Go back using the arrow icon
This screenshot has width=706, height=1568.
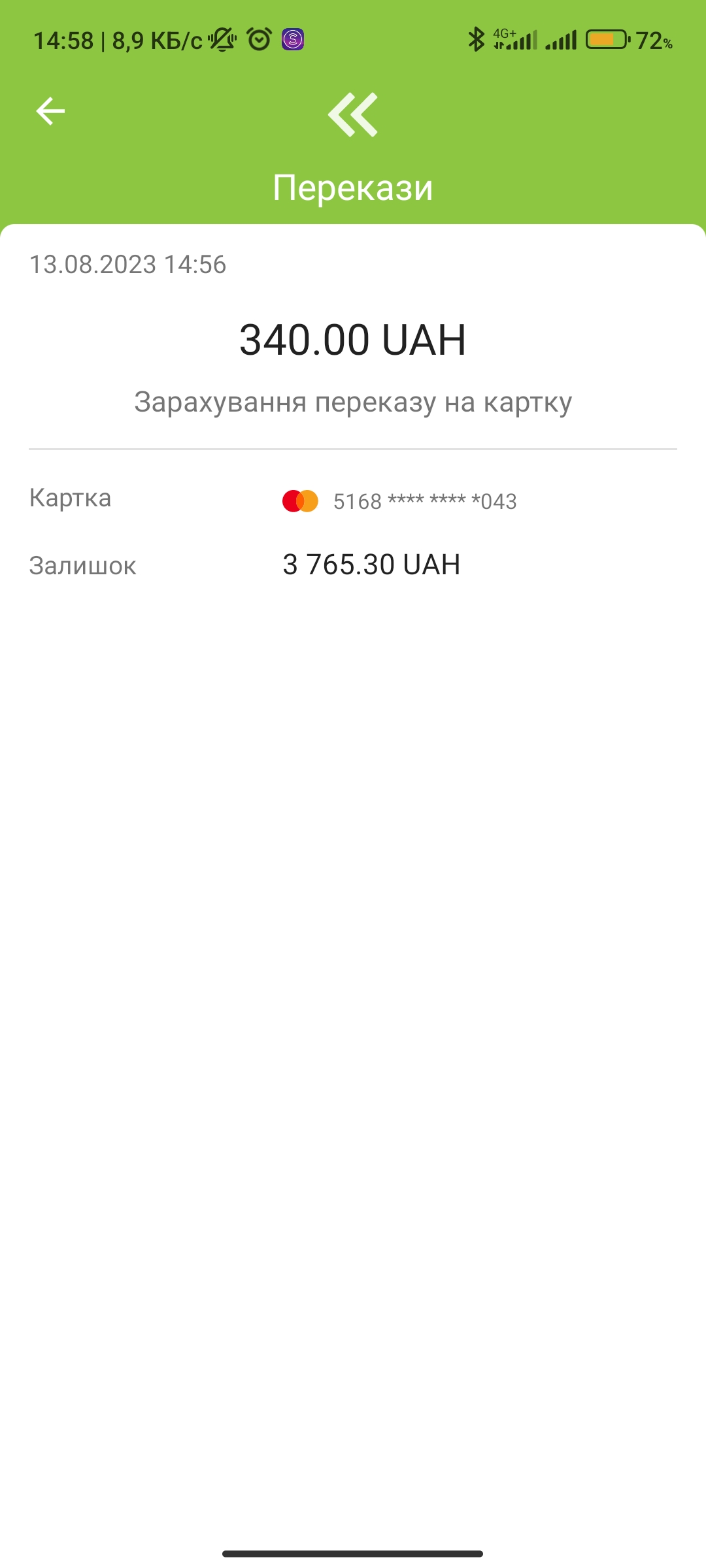point(50,111)
